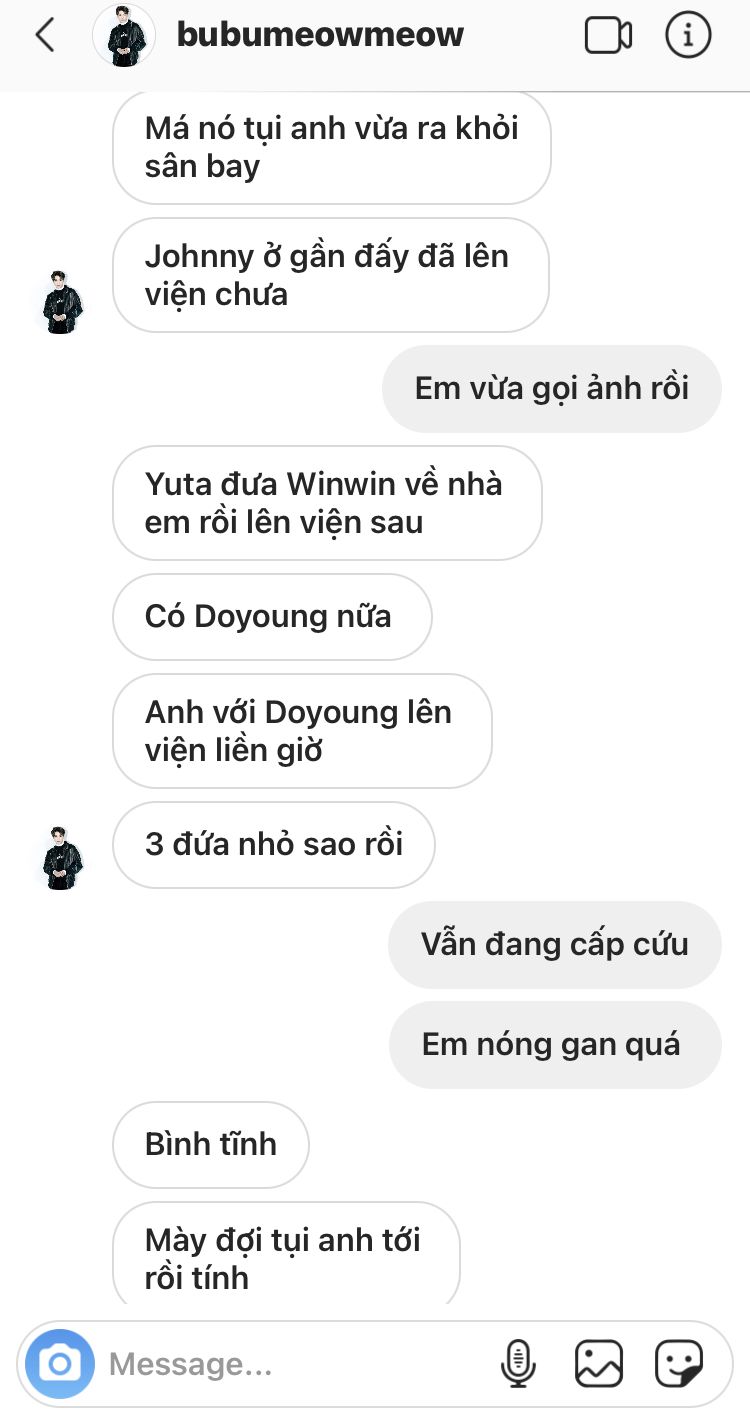Choose an image from the gallery
The height and width of the screenshot is (1426, 750).
[599, 1364]
